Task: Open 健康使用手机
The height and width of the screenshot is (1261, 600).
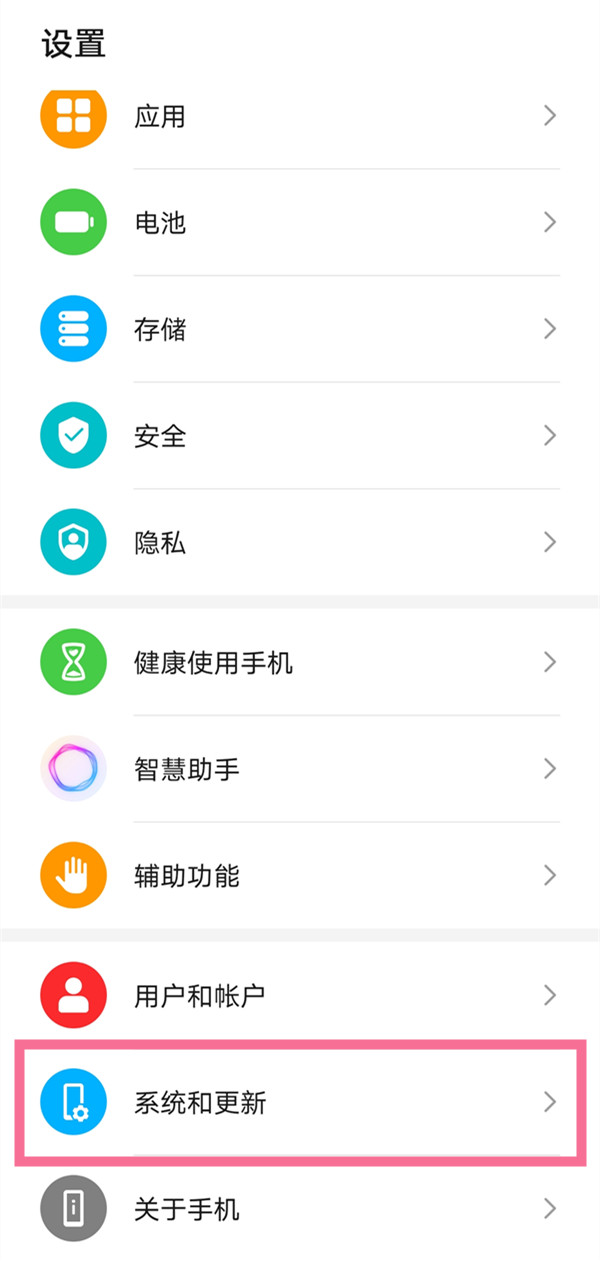Action: [213, 662]
